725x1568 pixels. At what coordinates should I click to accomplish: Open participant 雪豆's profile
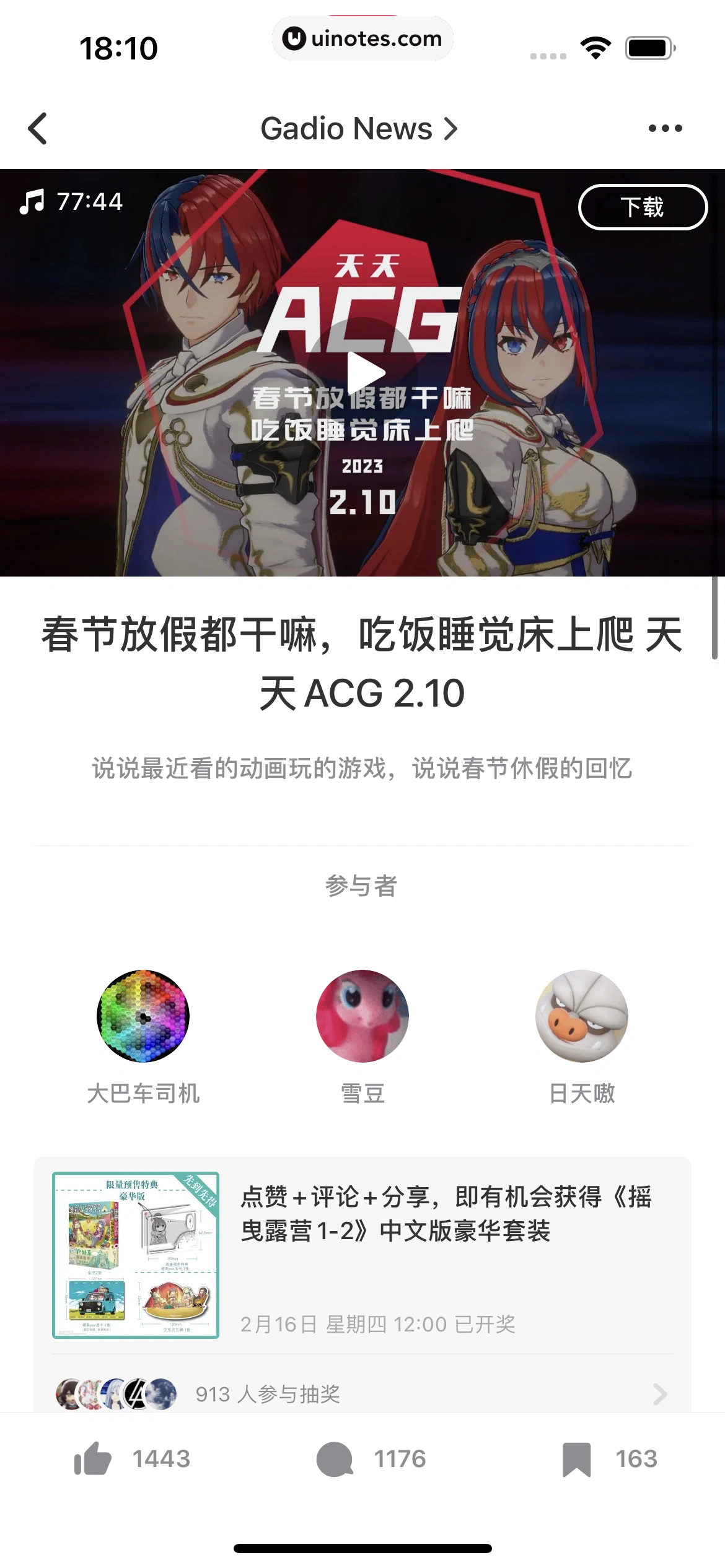click(362, 1016)
